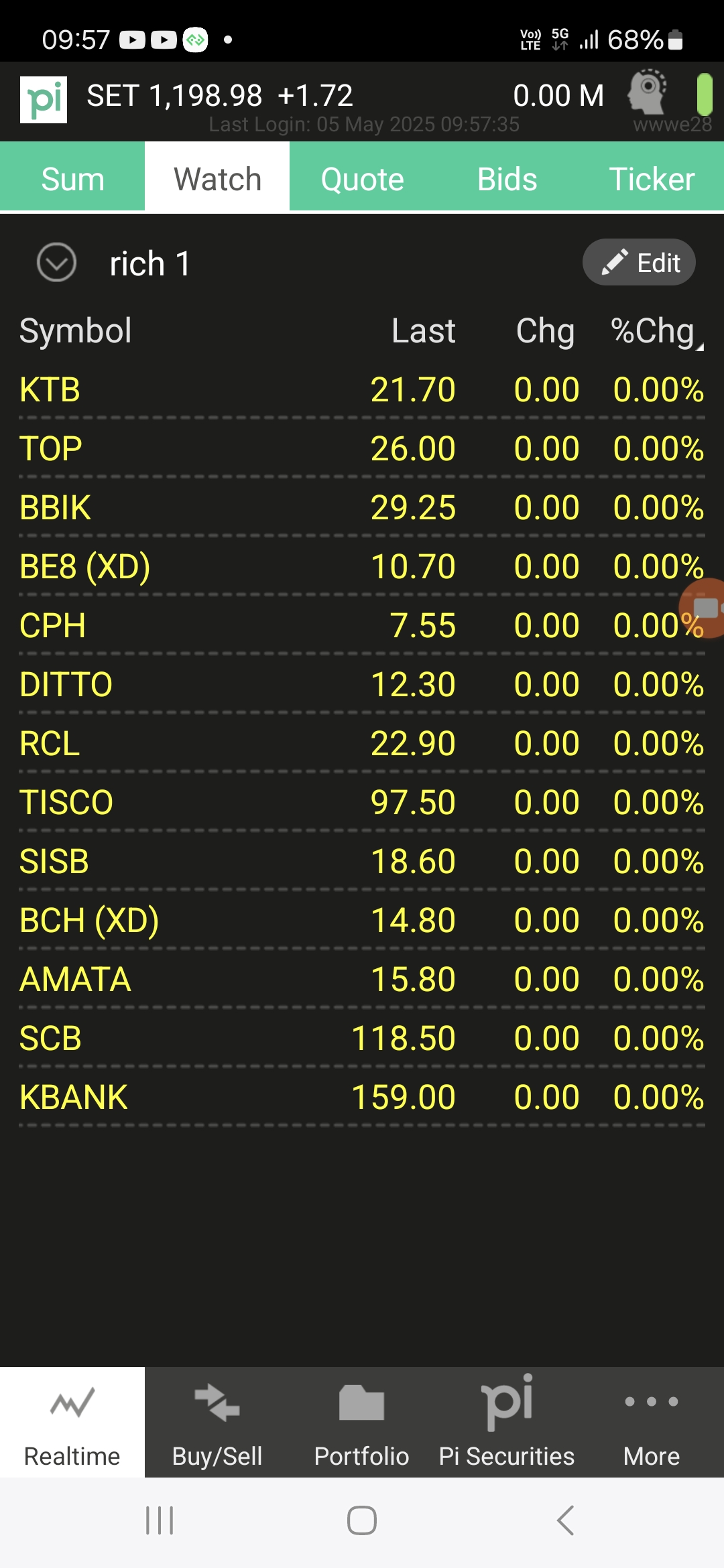Open the Pi Securities section
Image resolution: width=724 pixels, height=1568 pixels.
(x=507, y=1422)
